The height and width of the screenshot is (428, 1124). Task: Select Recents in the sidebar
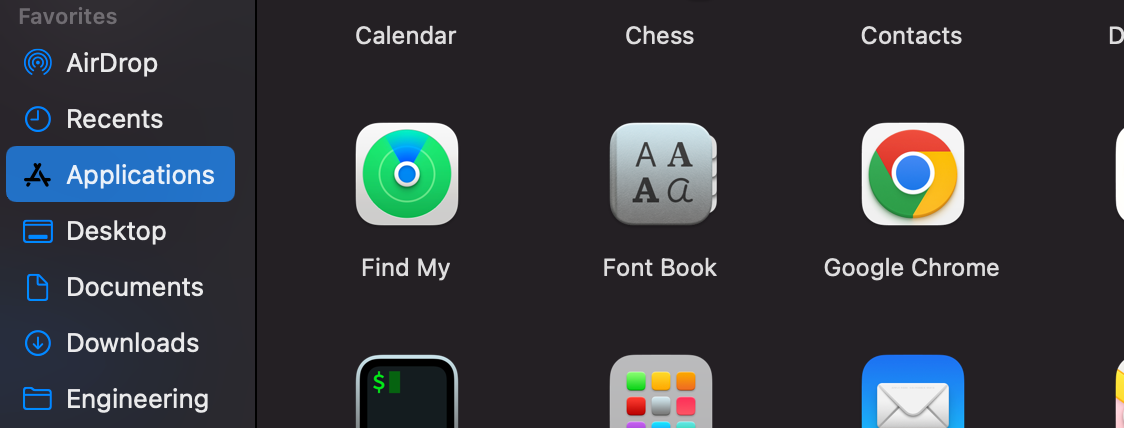point(113,119)
